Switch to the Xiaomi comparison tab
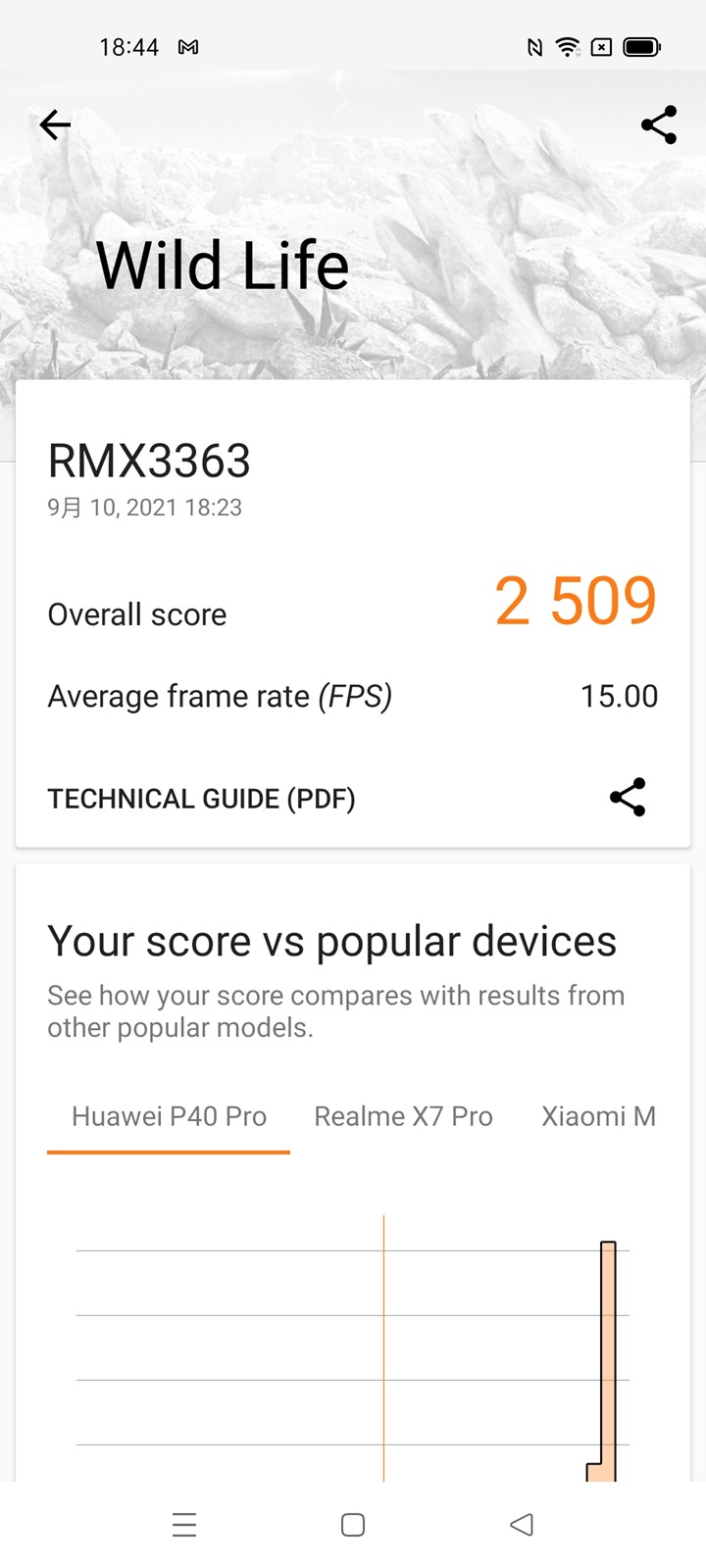This screenshot has width=706, height=1568. click(x=598, y=1117)
